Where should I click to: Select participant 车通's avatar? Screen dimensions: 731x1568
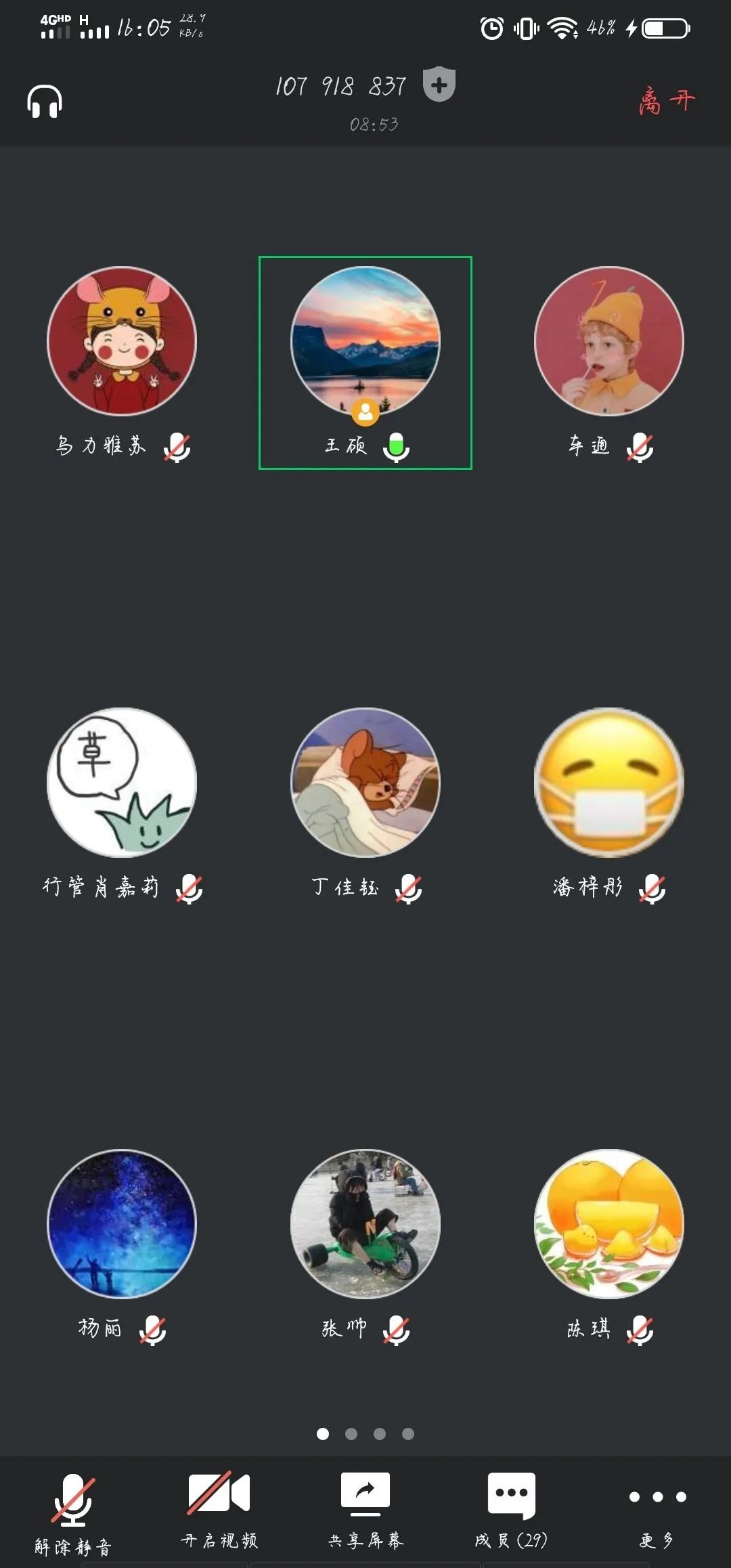coord(609,341)
